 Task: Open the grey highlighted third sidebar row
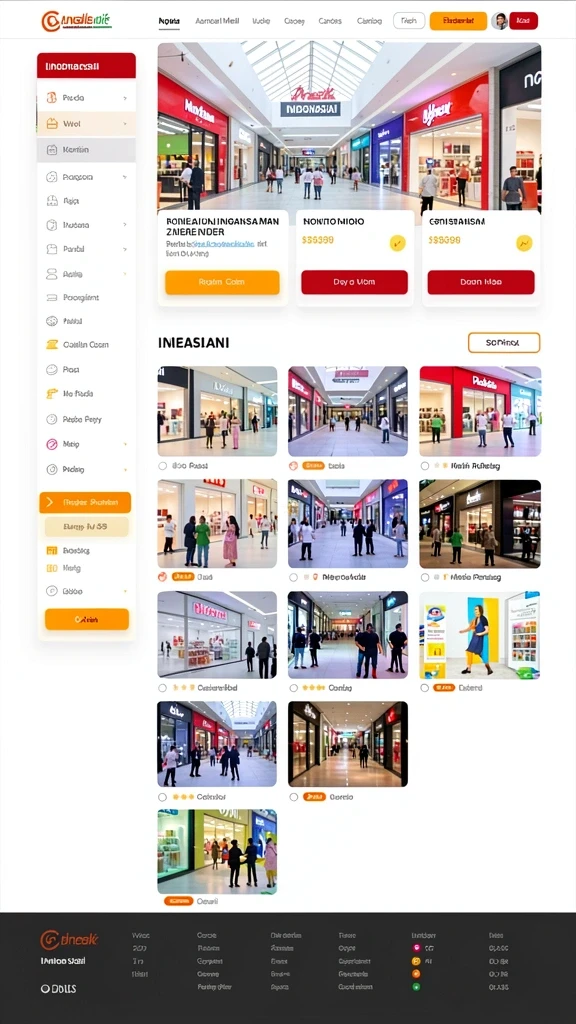[x=86, y=150]
